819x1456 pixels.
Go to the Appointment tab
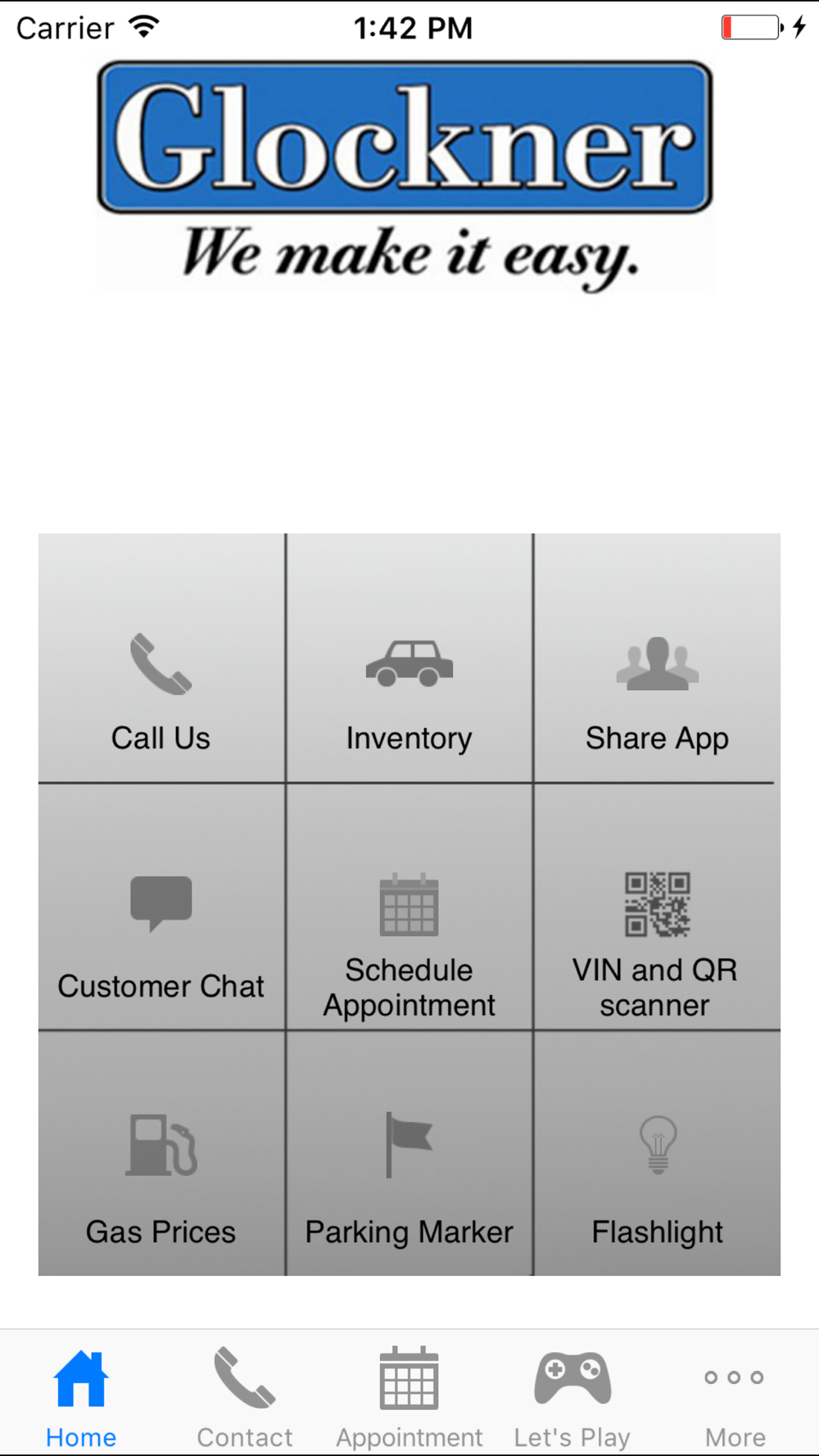coord(409,1397)
